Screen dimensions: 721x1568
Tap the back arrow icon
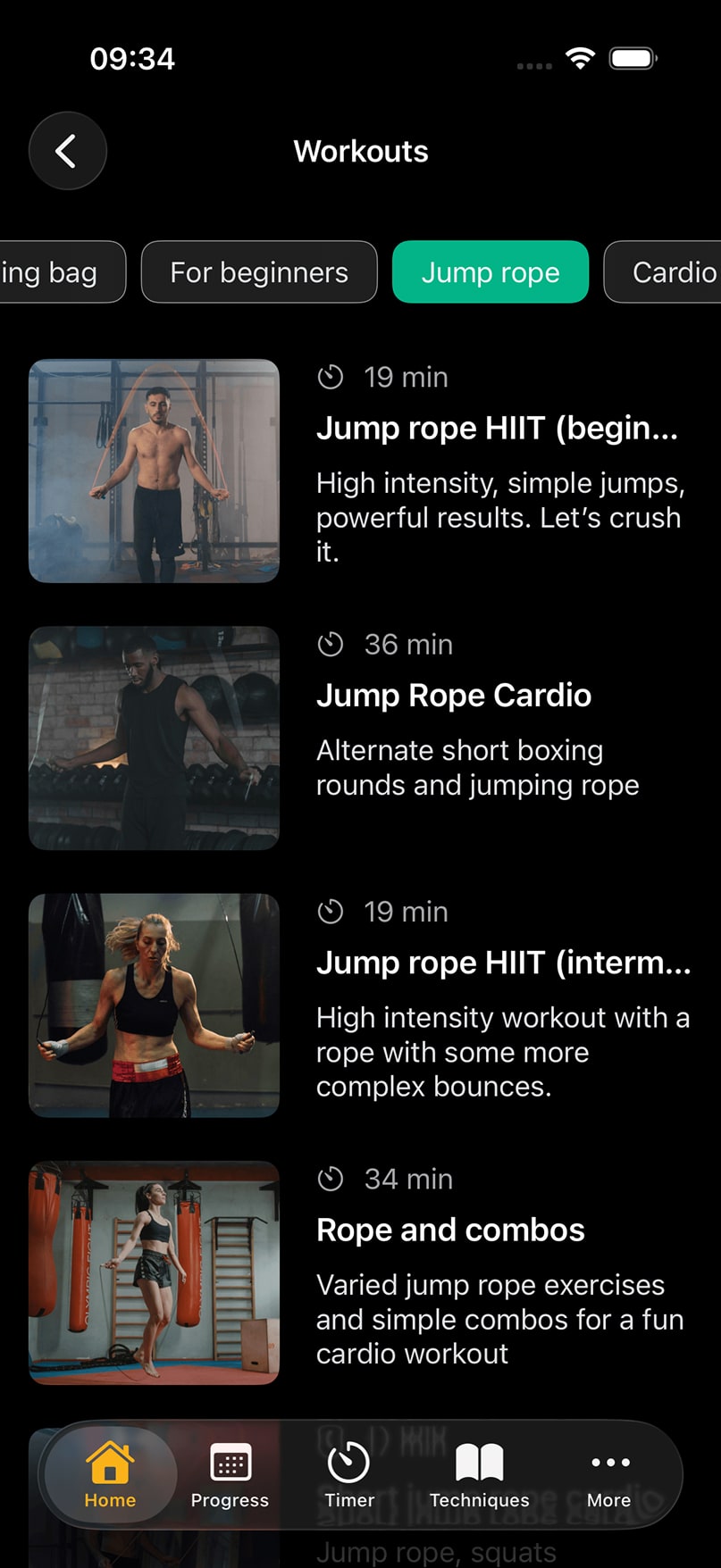pyautogui.click(x=68, y=150)
